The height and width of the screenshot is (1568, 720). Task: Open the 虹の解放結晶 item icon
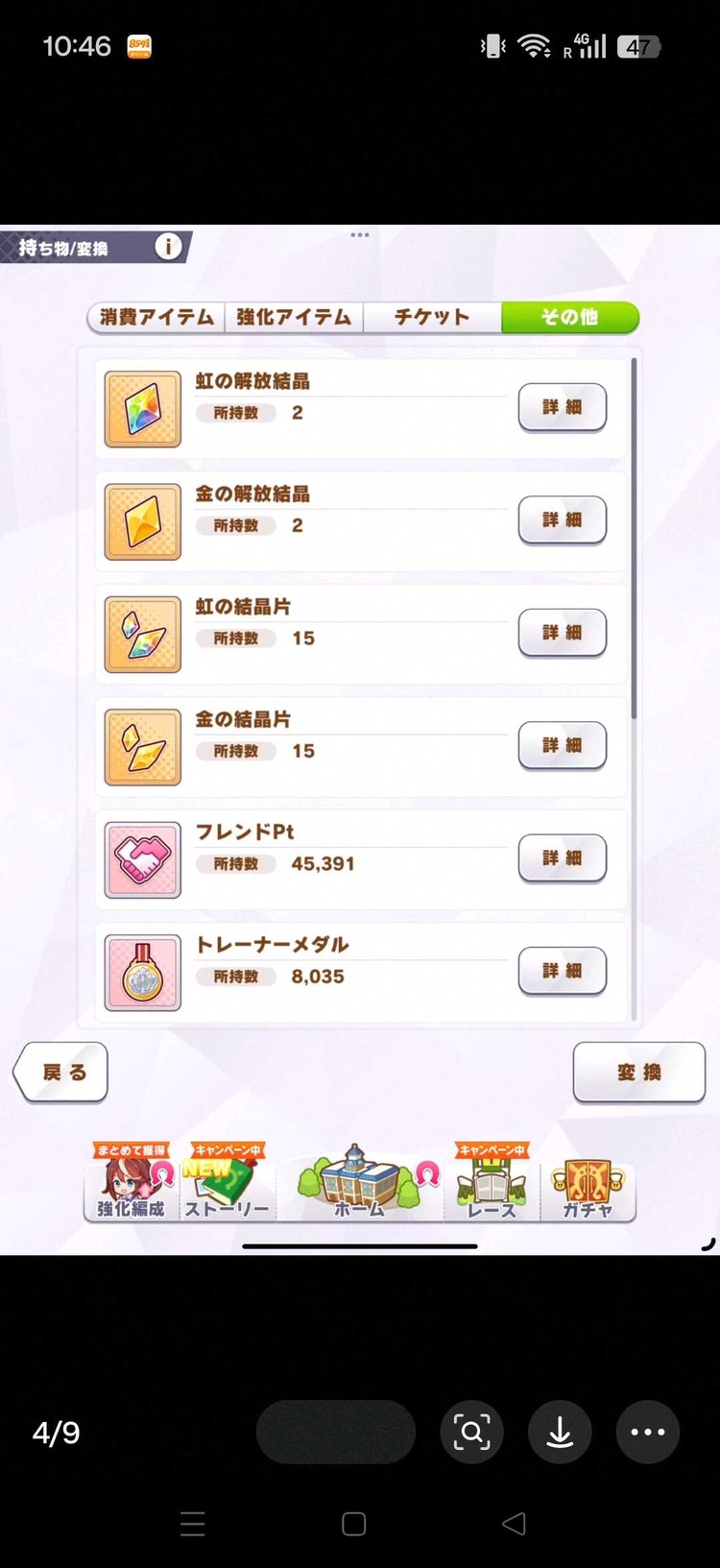click(x=141, y=408)
